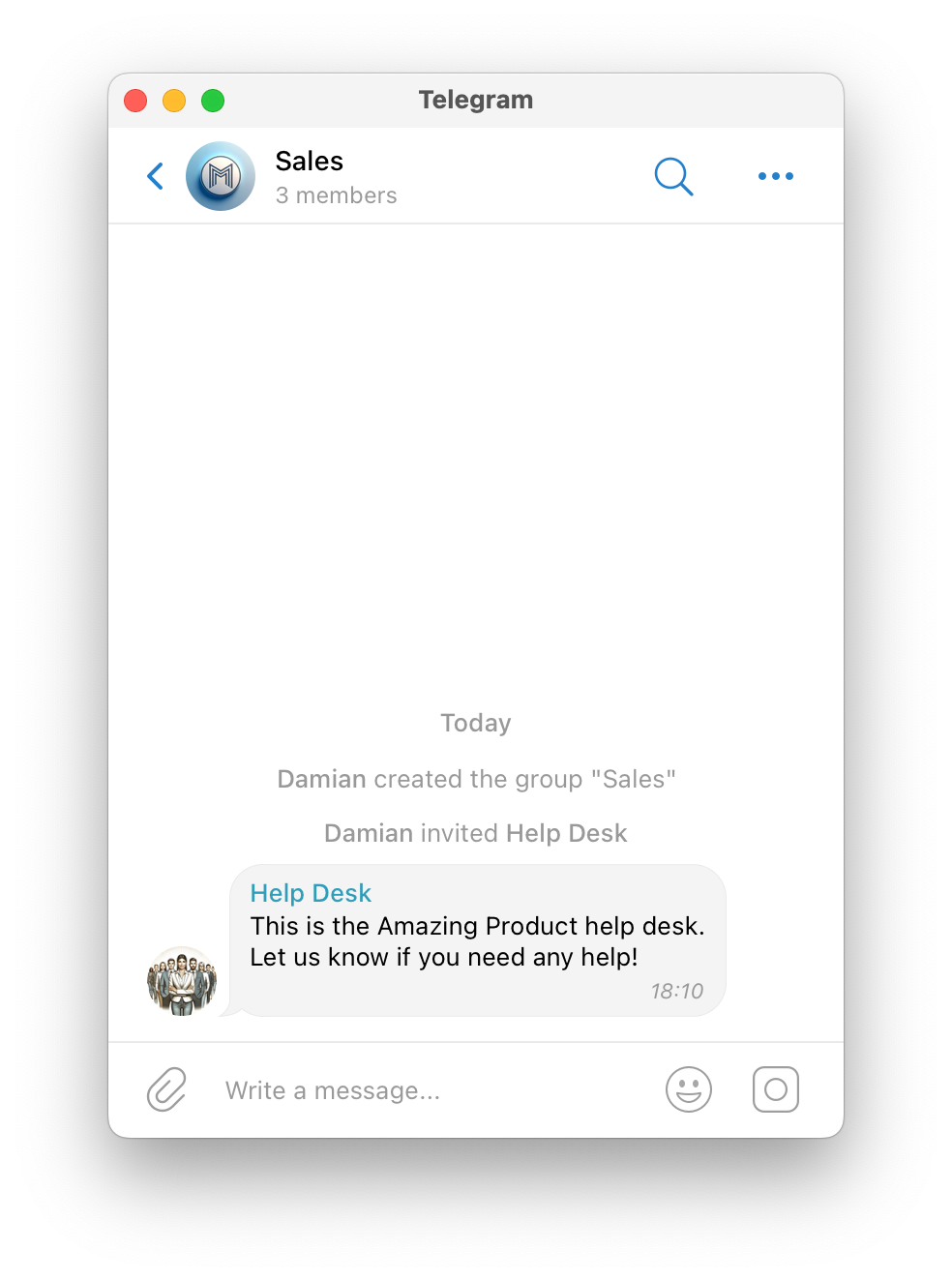Search within the Sales chat

[673, 176]
